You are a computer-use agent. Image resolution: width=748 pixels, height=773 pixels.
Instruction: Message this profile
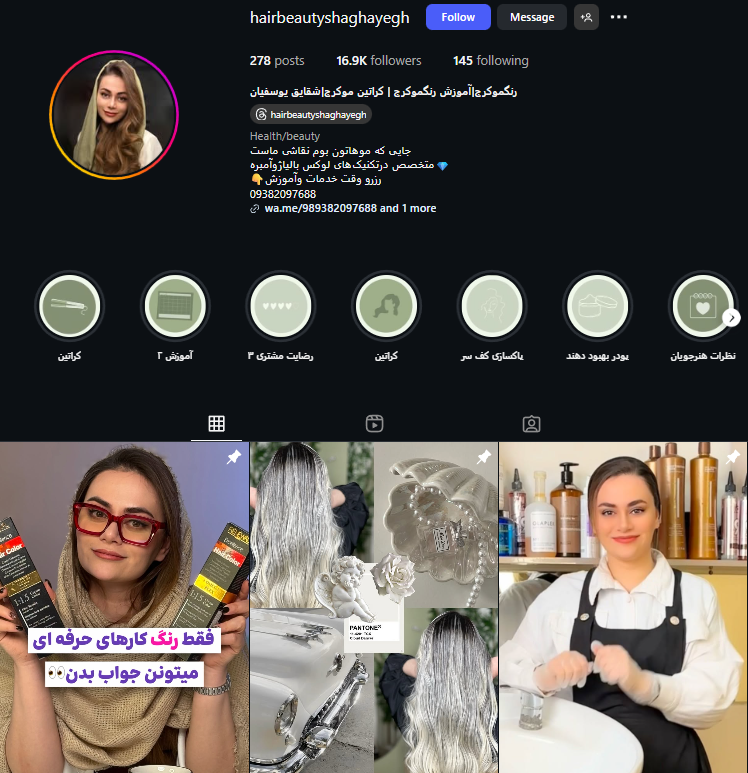(531, 17)
